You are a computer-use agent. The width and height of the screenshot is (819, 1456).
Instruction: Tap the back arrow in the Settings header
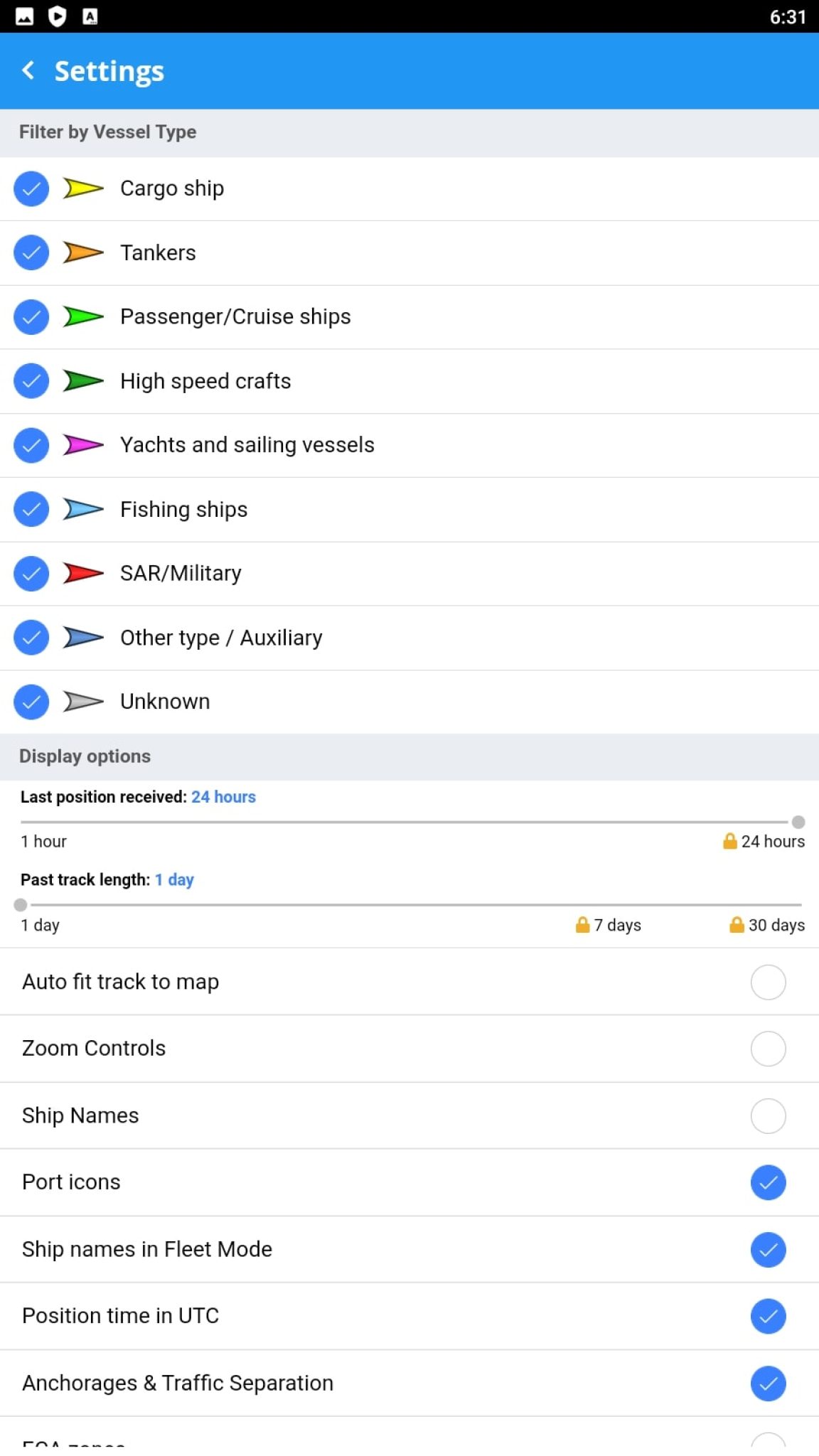28,70
